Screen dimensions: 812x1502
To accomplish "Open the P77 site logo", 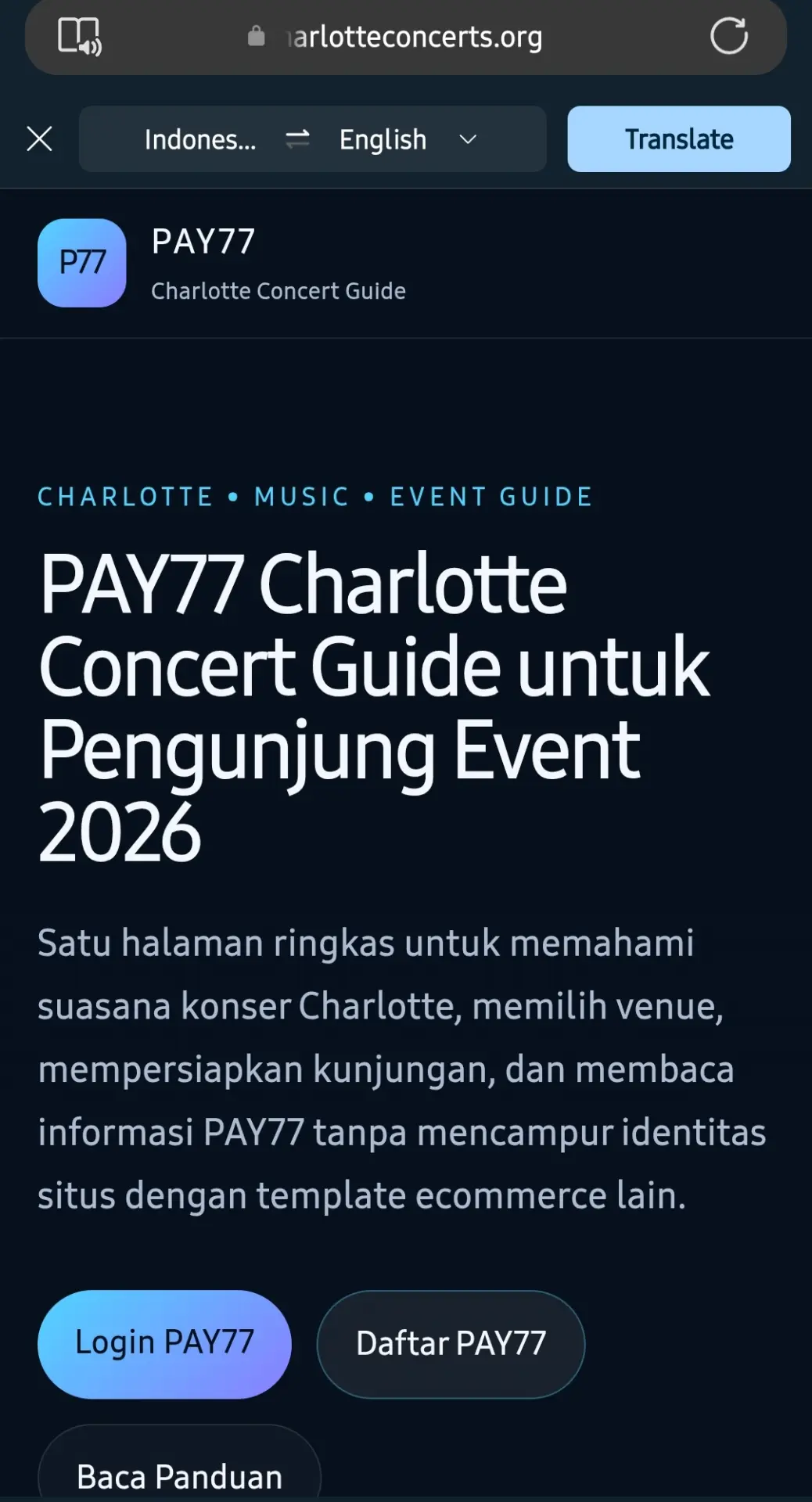I will 82,263.
